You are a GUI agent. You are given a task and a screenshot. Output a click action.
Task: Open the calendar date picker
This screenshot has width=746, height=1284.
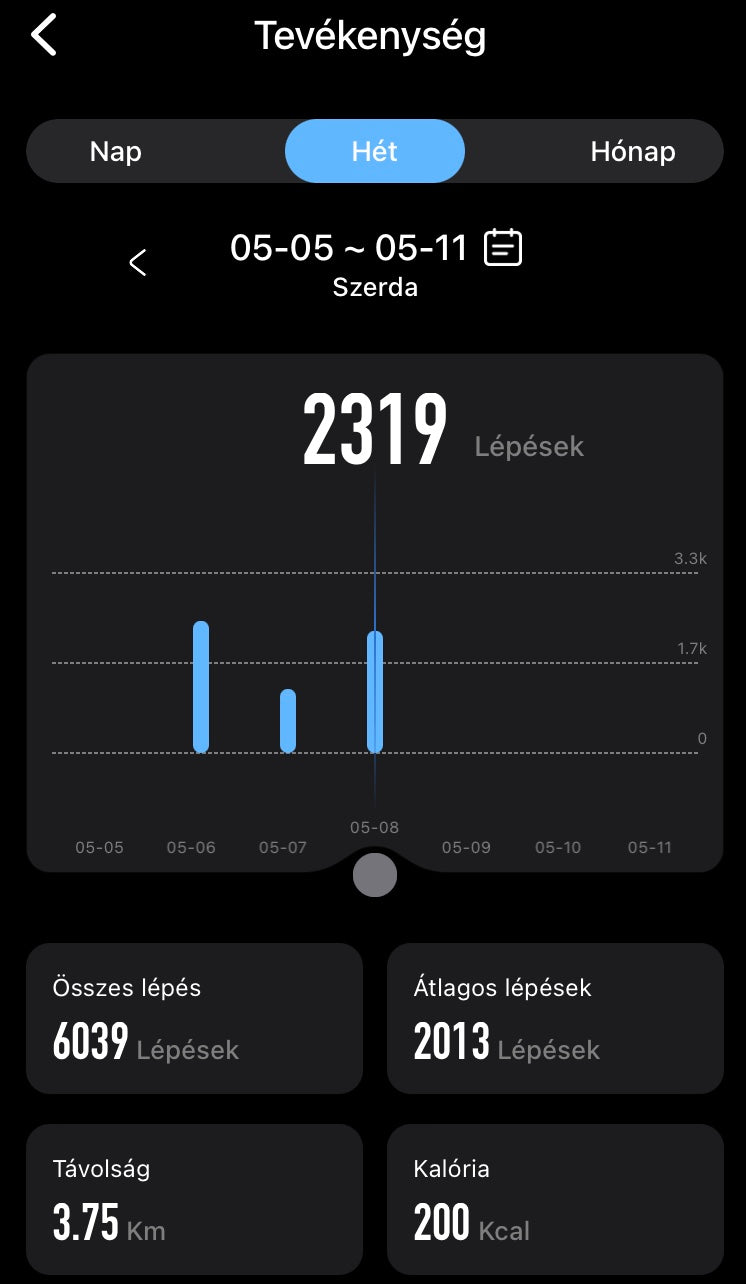pos(503,247)
